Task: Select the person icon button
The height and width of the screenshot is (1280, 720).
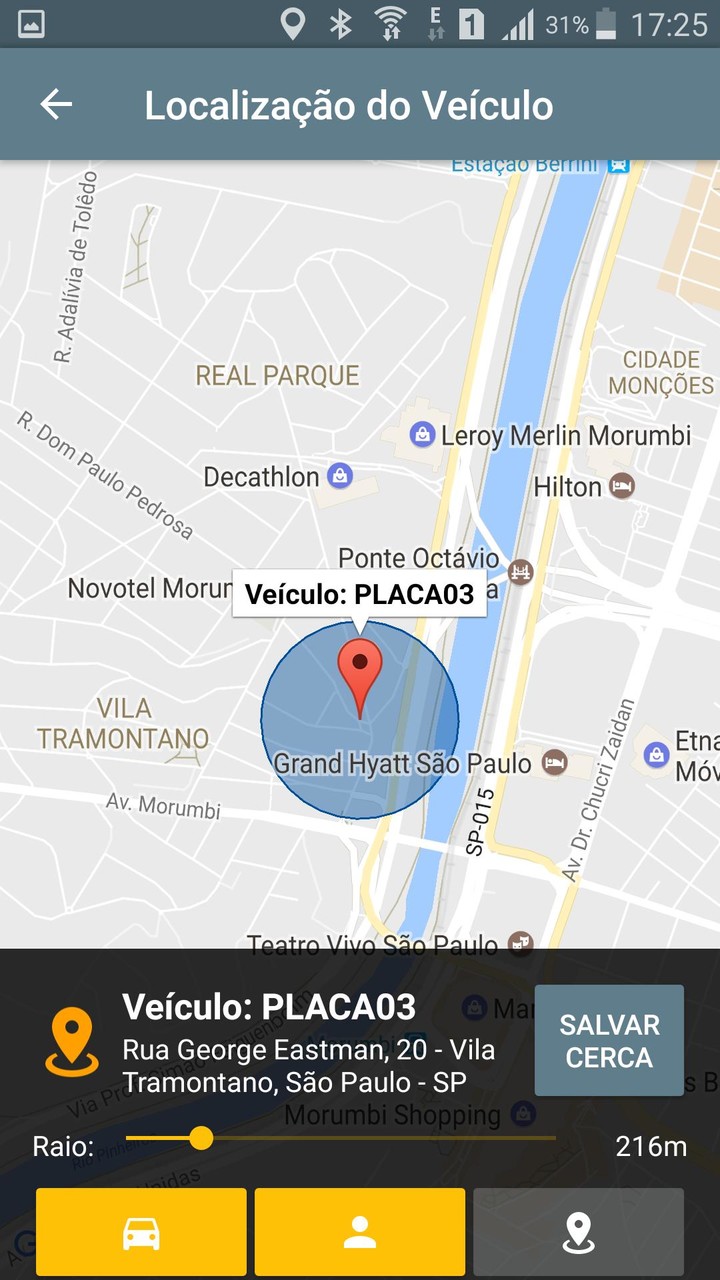Action: click(360, 1232)
